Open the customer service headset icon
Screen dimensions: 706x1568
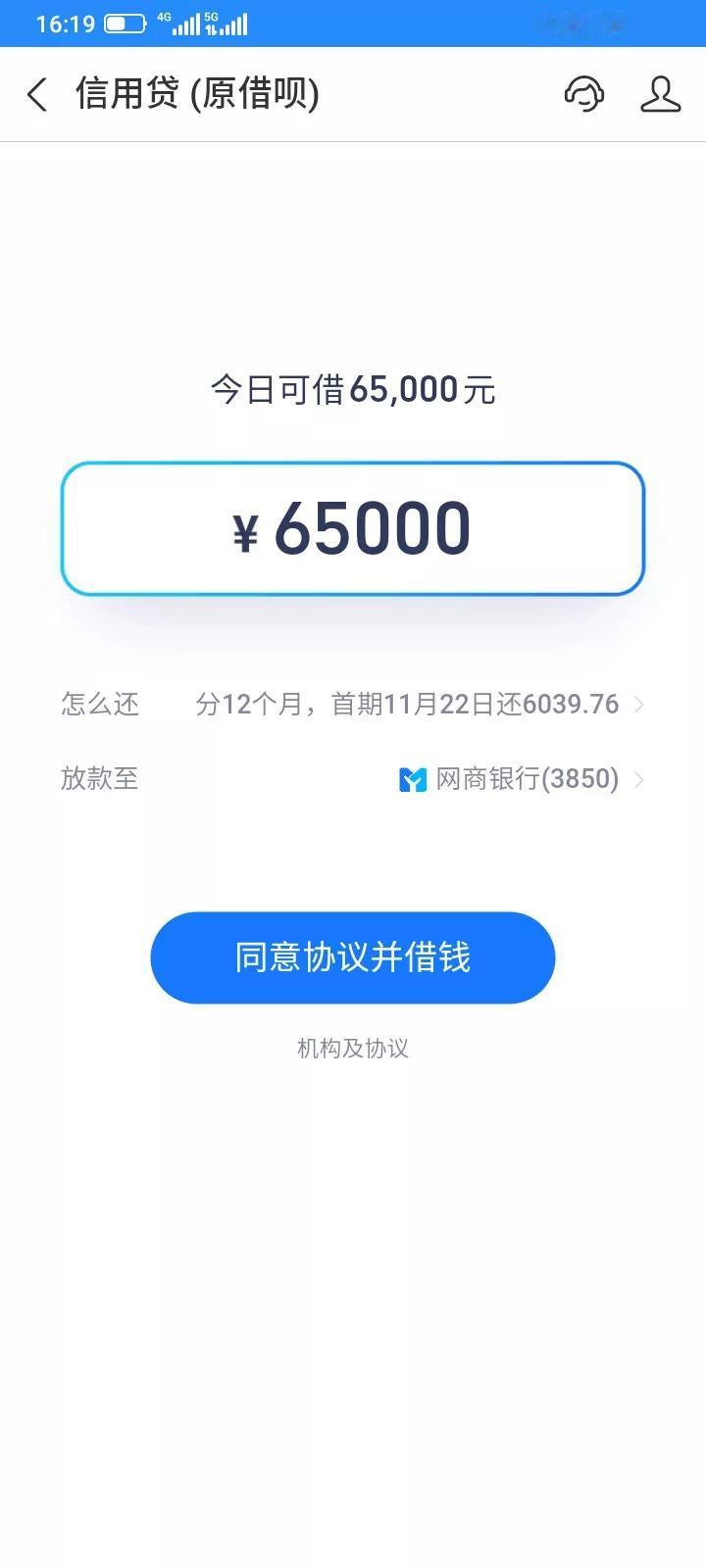[583, 94]
